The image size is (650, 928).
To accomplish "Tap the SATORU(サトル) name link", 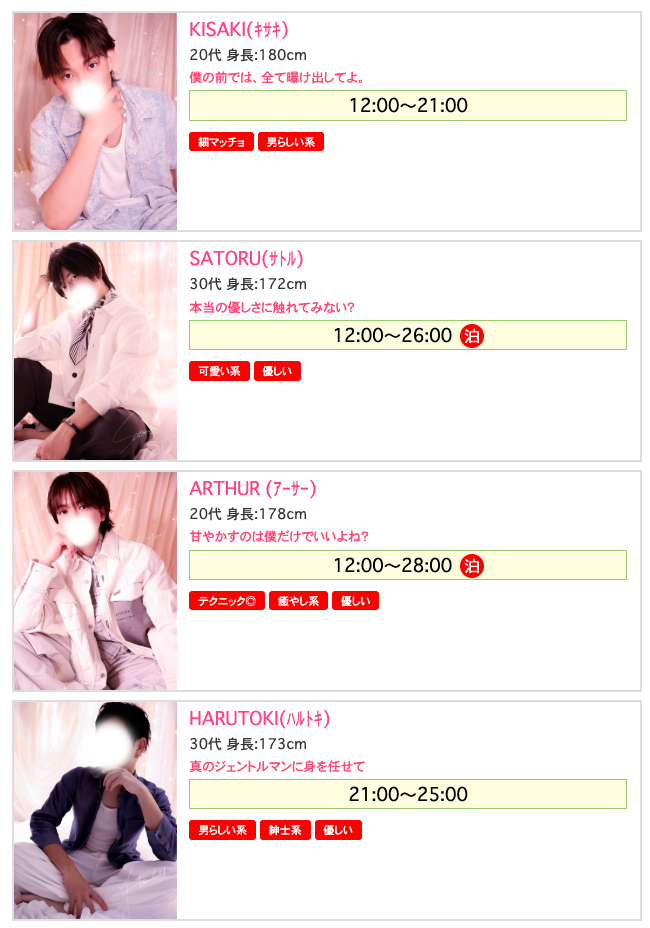I will pos(246,259).
